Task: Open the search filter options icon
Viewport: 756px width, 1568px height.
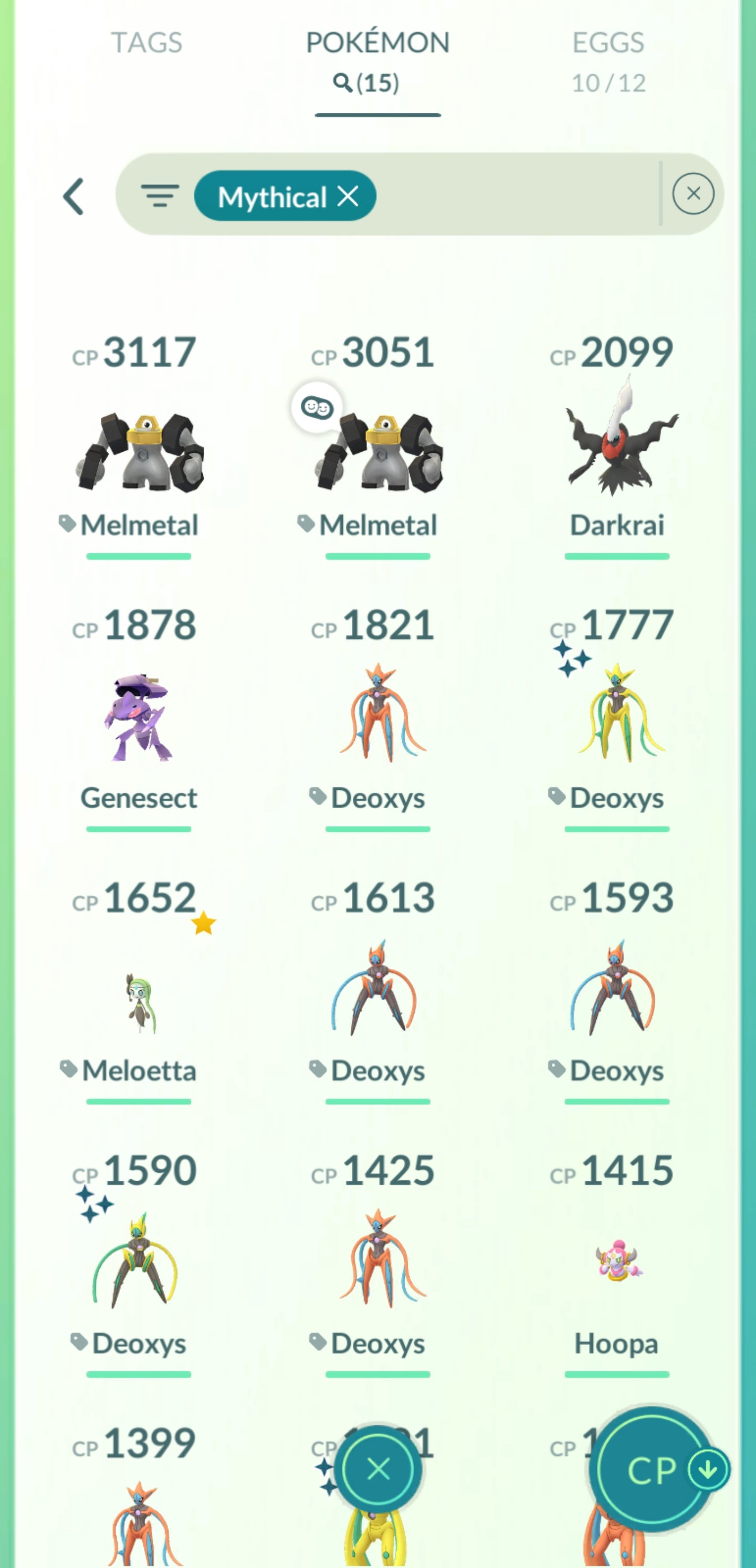Action: (x=160, y=196)
